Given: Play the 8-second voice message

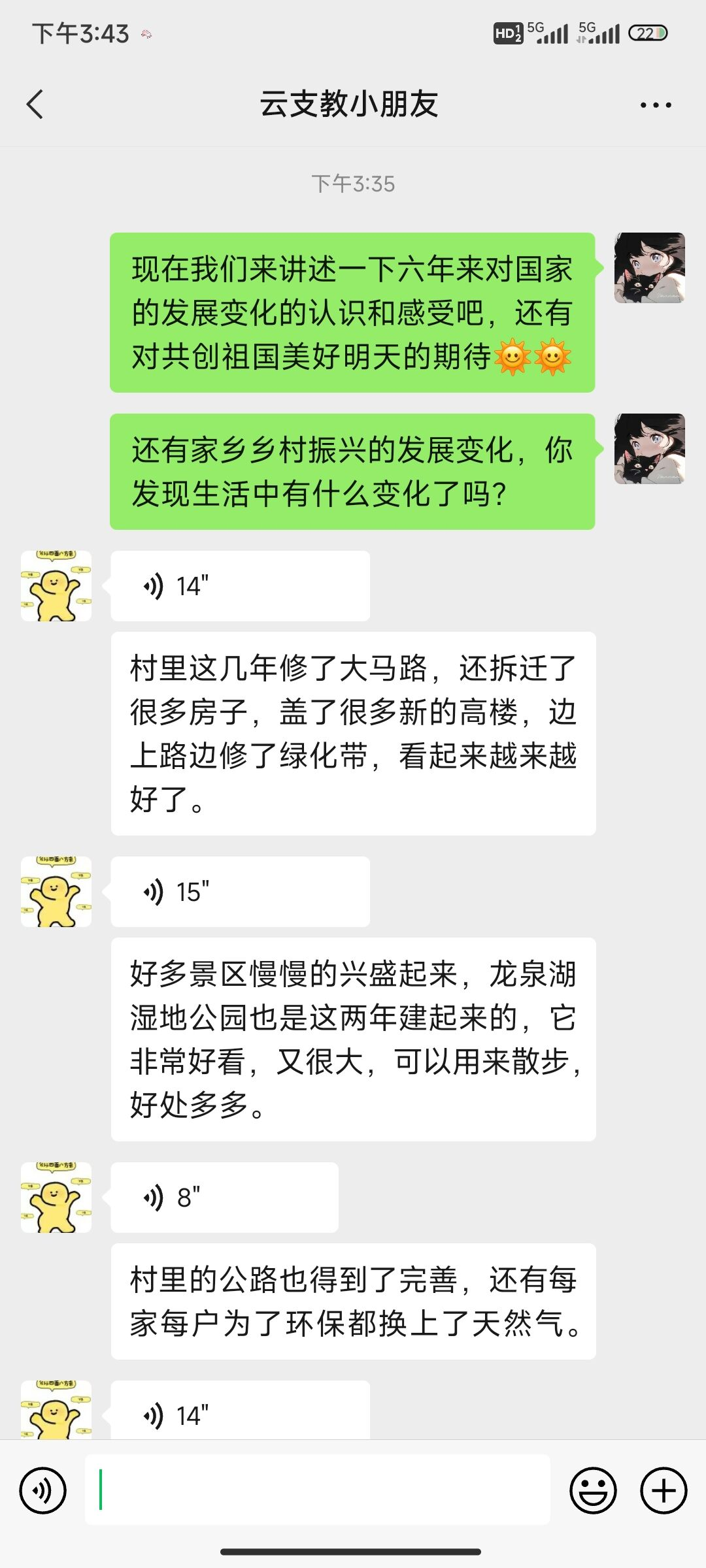Looking at the screenshot, I should (x=224, y=1198).
